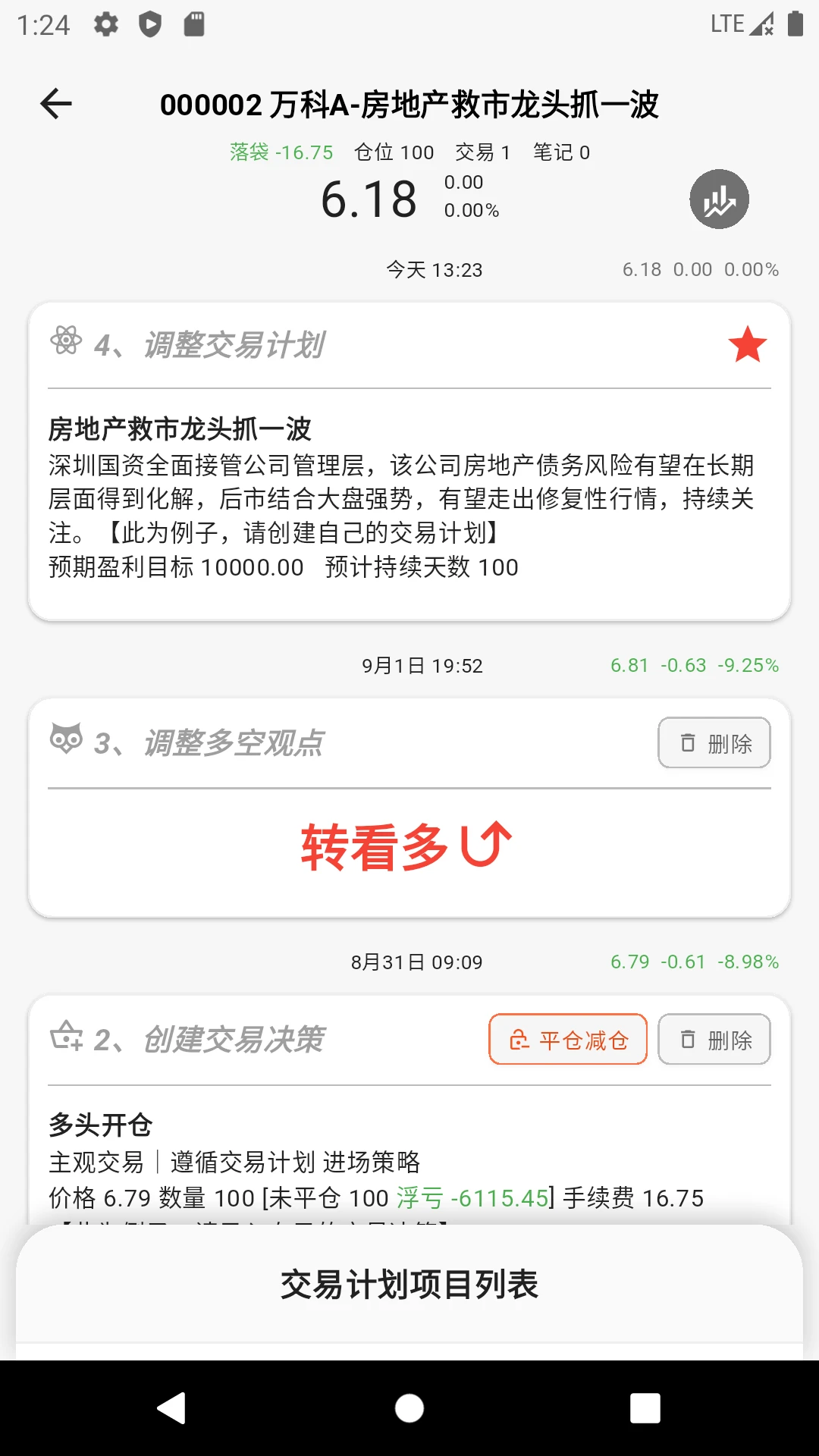This screenshot has height=1456, width=819.
Task: Tap the lock icon inside 平仓减仓 button
Action: (x=519, y=1040)
